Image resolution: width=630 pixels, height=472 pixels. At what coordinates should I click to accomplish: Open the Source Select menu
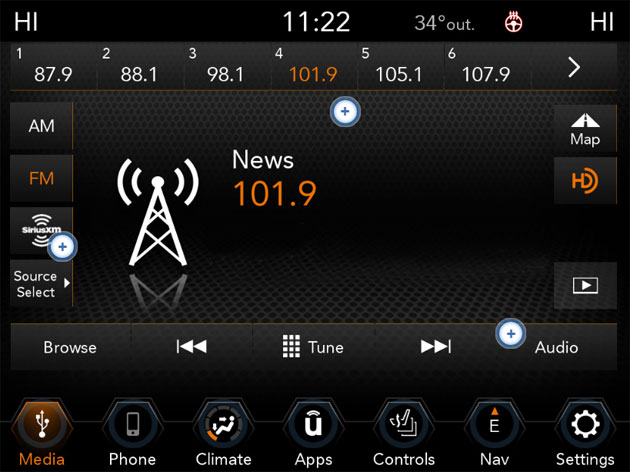click(41, 284)
